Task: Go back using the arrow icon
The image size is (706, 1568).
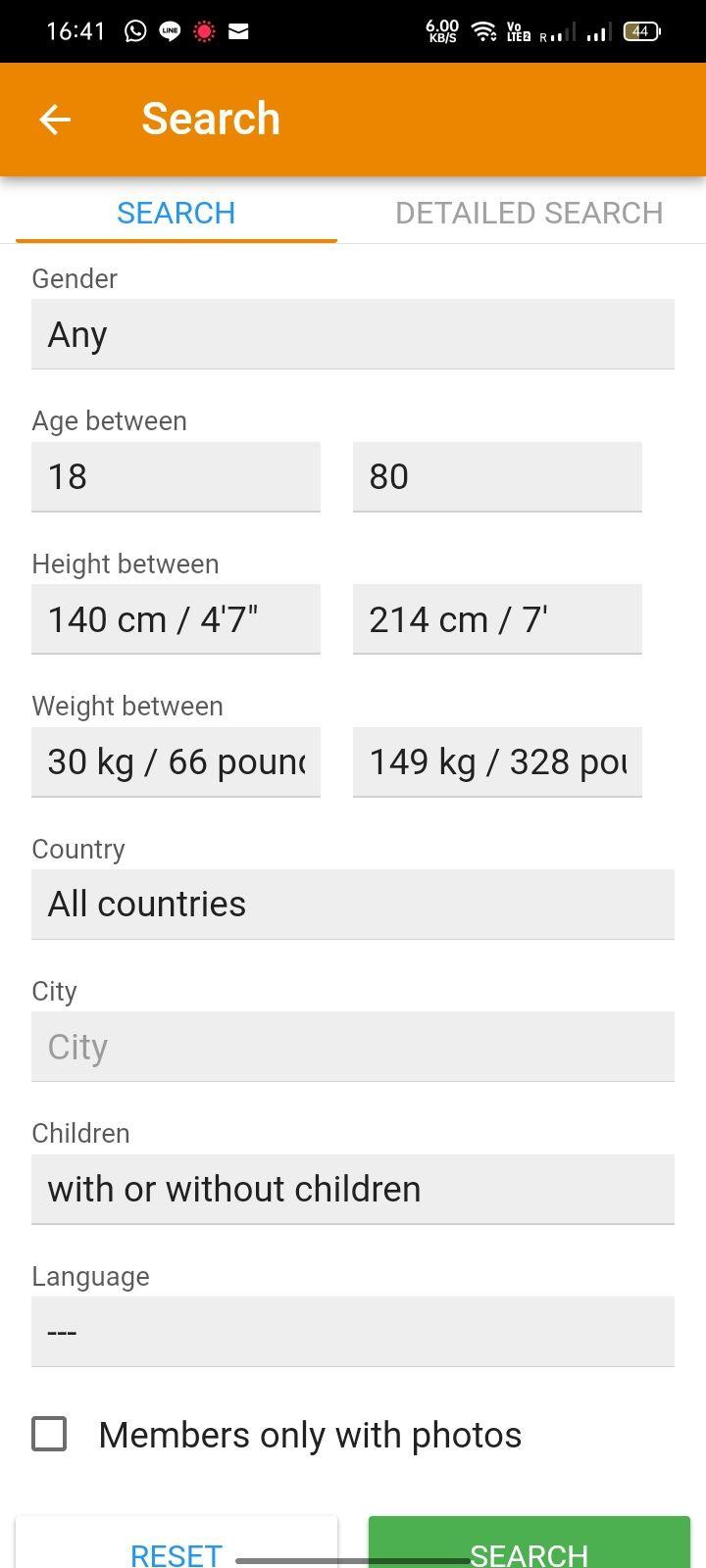Action: (x=55, y=120)
